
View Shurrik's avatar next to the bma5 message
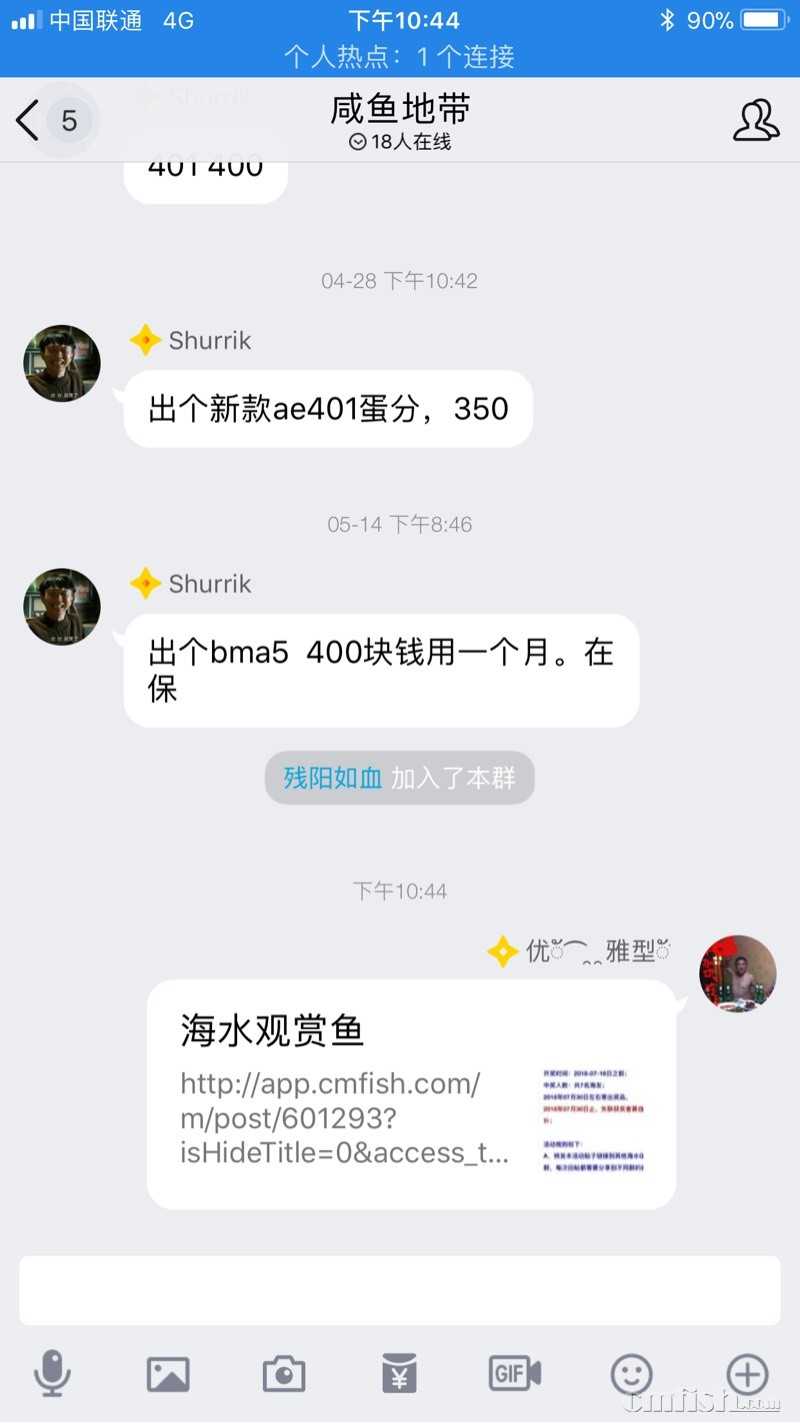(x=62, y=607)
